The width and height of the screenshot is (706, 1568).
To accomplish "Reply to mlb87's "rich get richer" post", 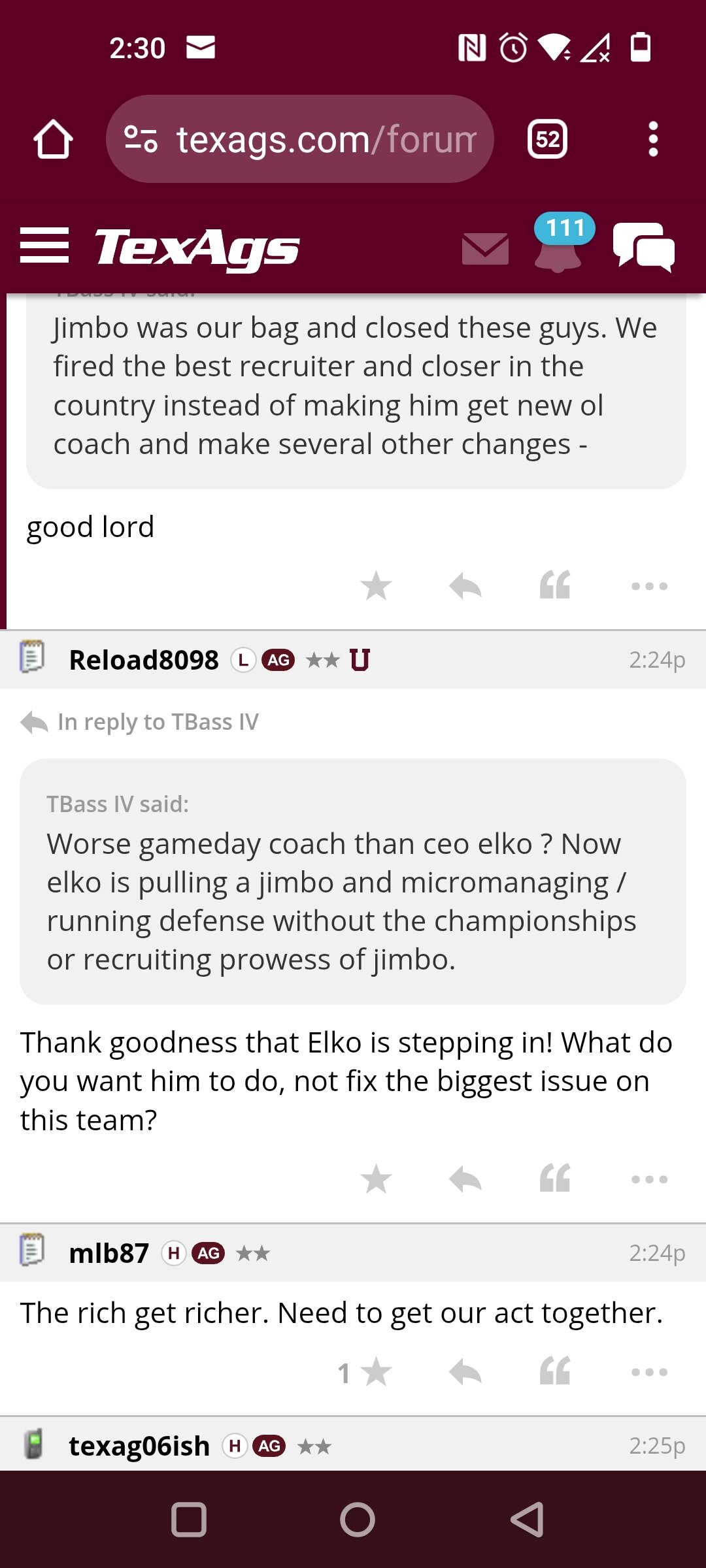I will pos(465,1371).
